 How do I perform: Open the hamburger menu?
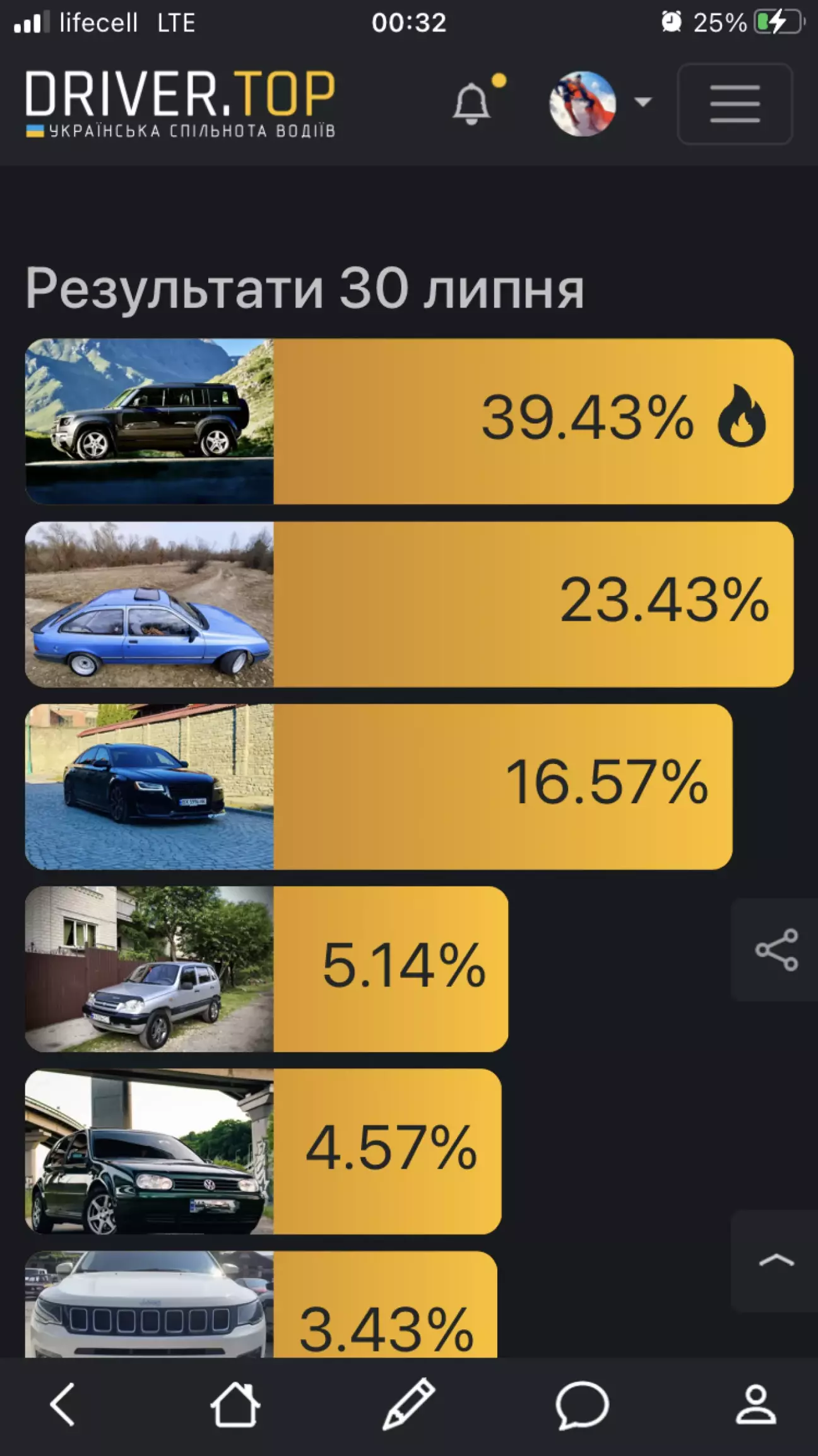(x=735, y=104)
